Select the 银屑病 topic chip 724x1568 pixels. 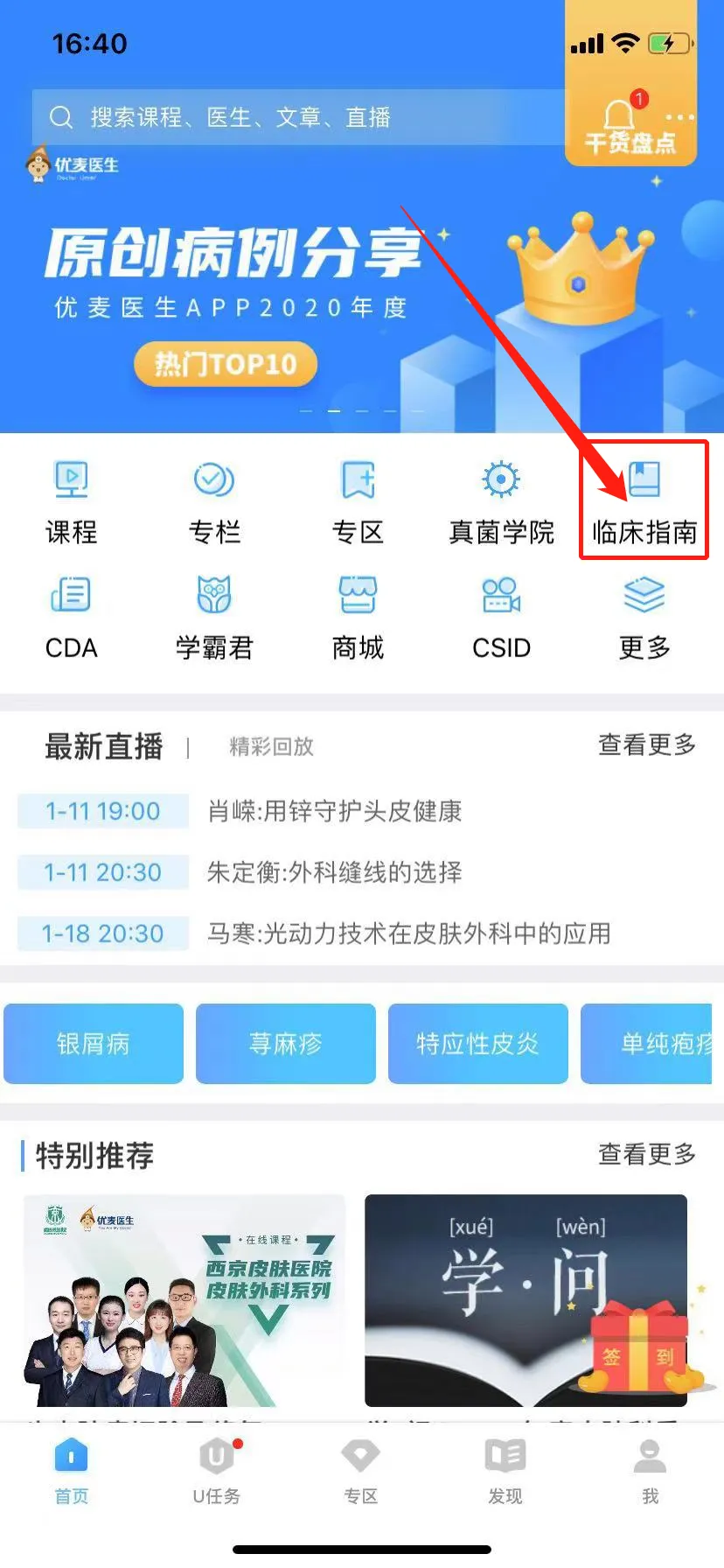coord(94,1043)
